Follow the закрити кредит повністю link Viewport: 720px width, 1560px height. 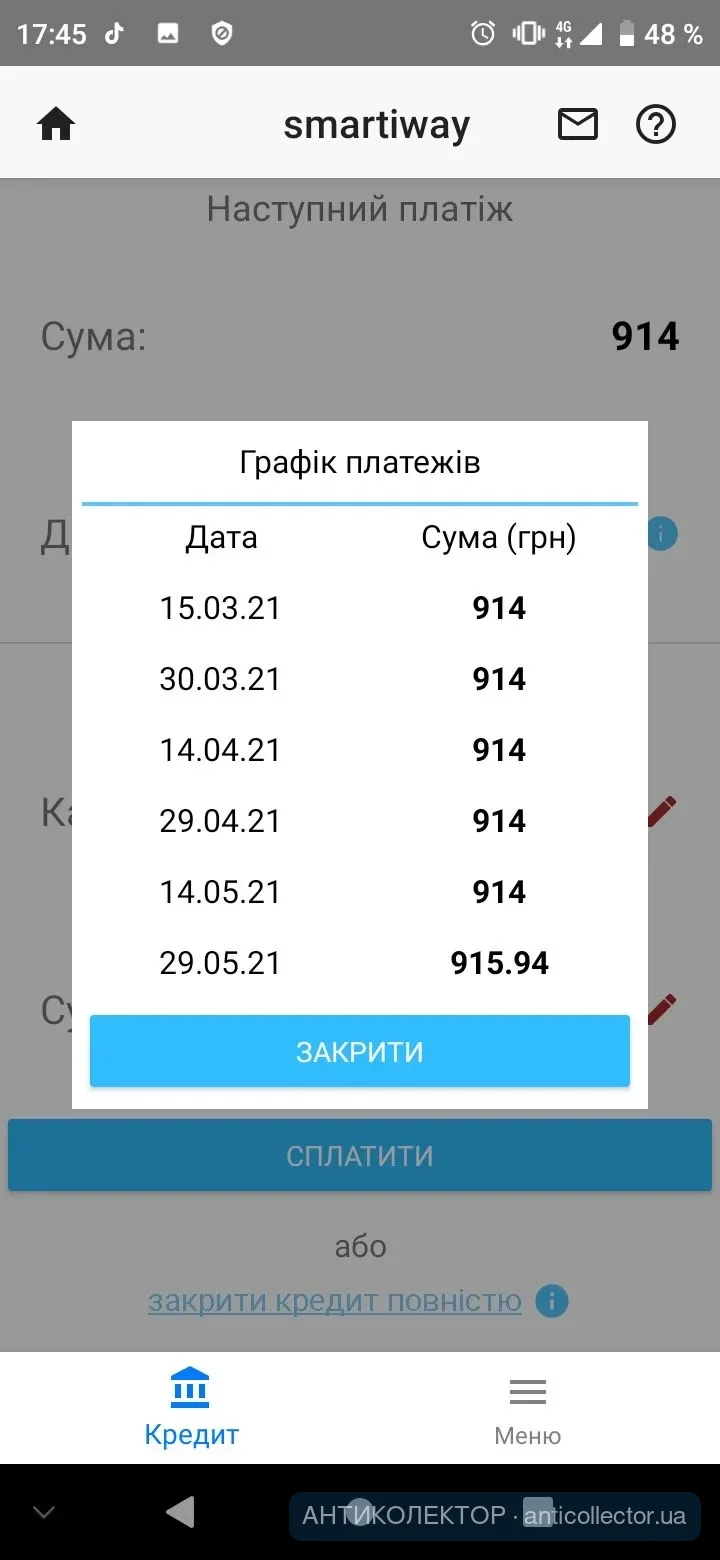point(335,1301)
